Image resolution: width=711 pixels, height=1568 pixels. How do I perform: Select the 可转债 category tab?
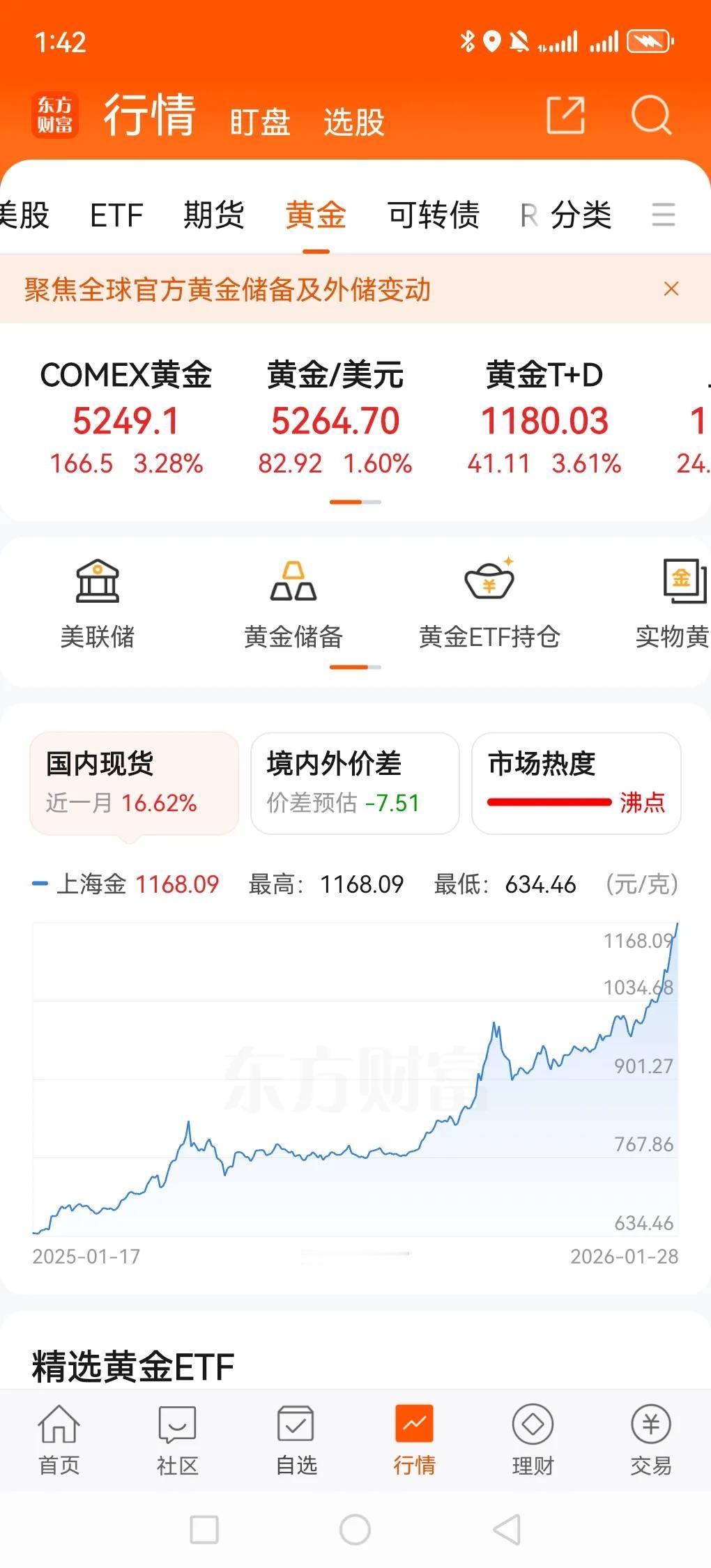pyautogui.click(x=434, y=215)
